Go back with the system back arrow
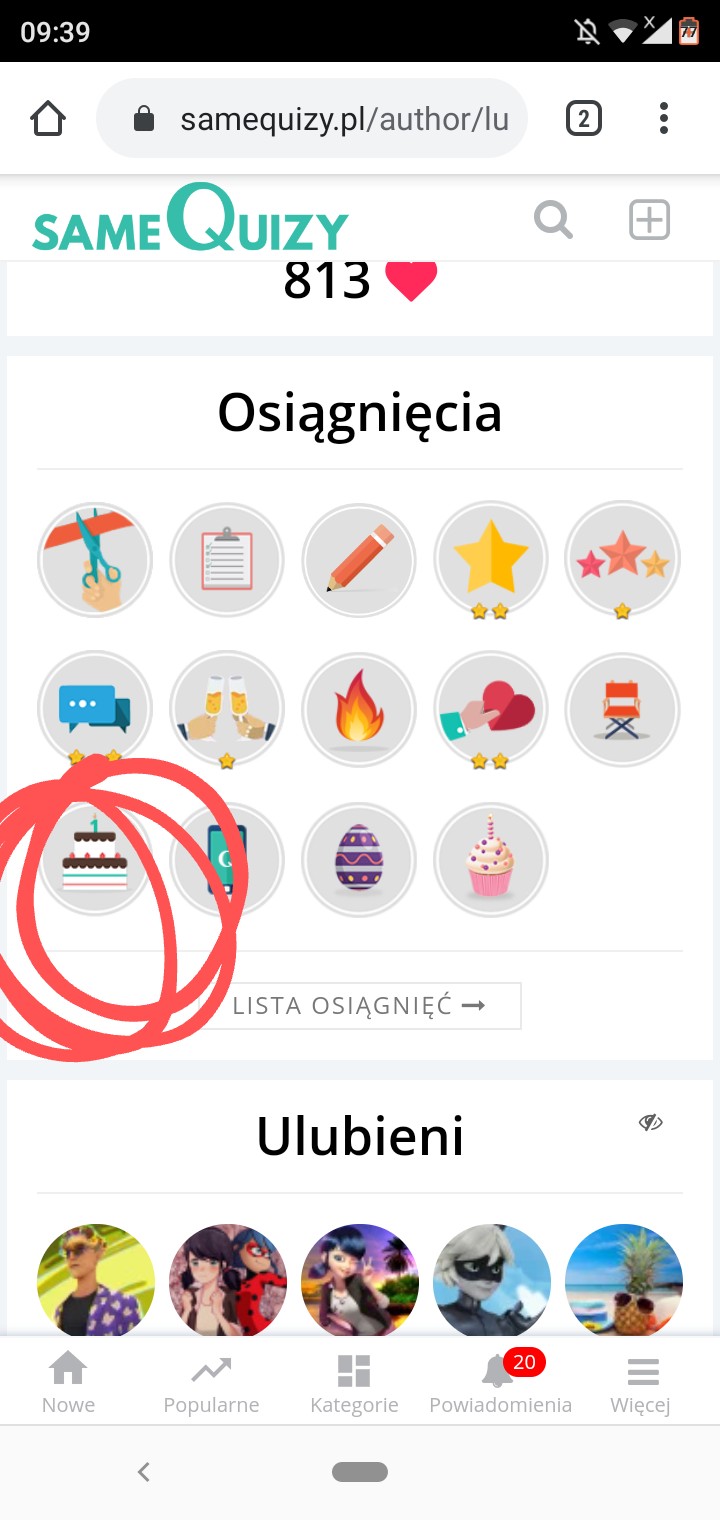720x1520 pixels. [x=144, y=1471]
